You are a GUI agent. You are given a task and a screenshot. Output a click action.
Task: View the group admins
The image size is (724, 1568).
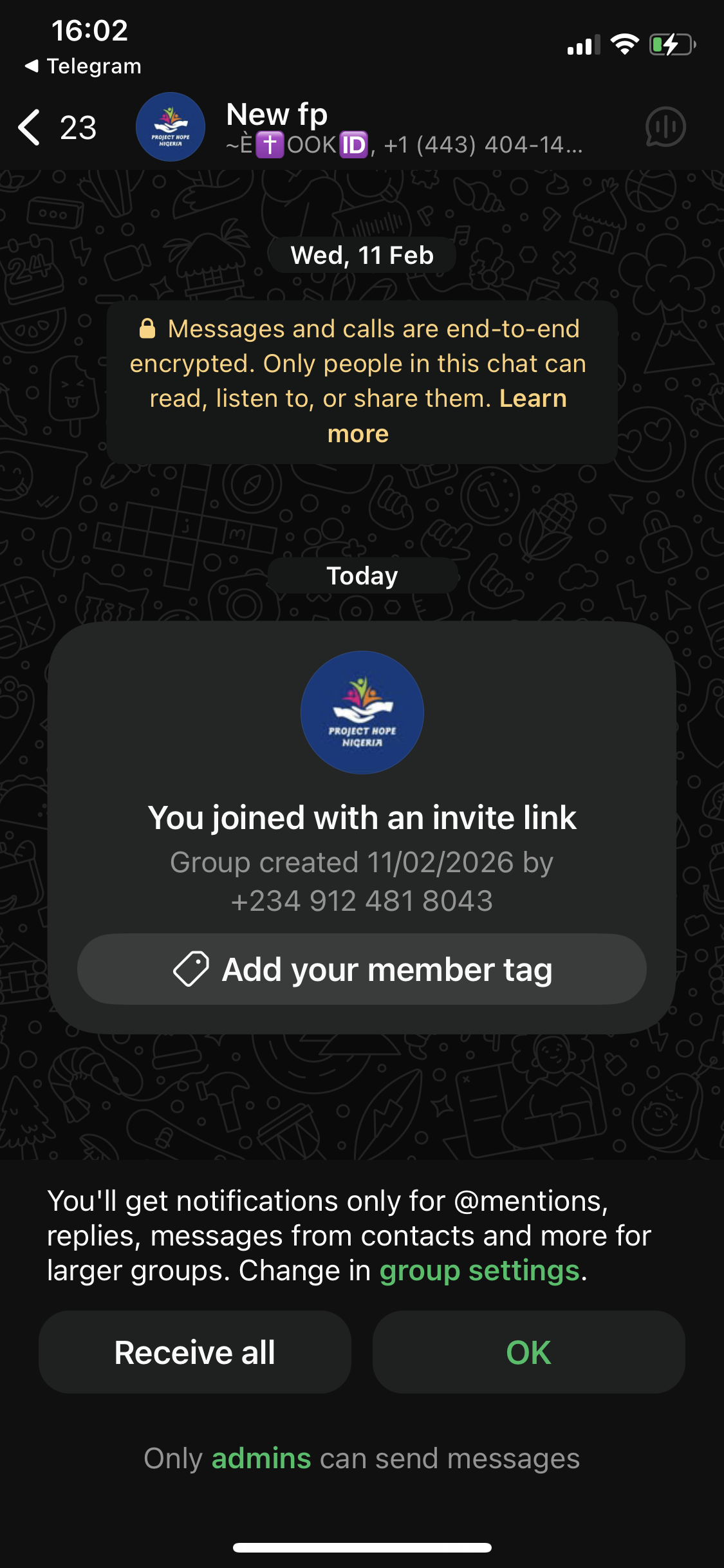point(261,1459)
